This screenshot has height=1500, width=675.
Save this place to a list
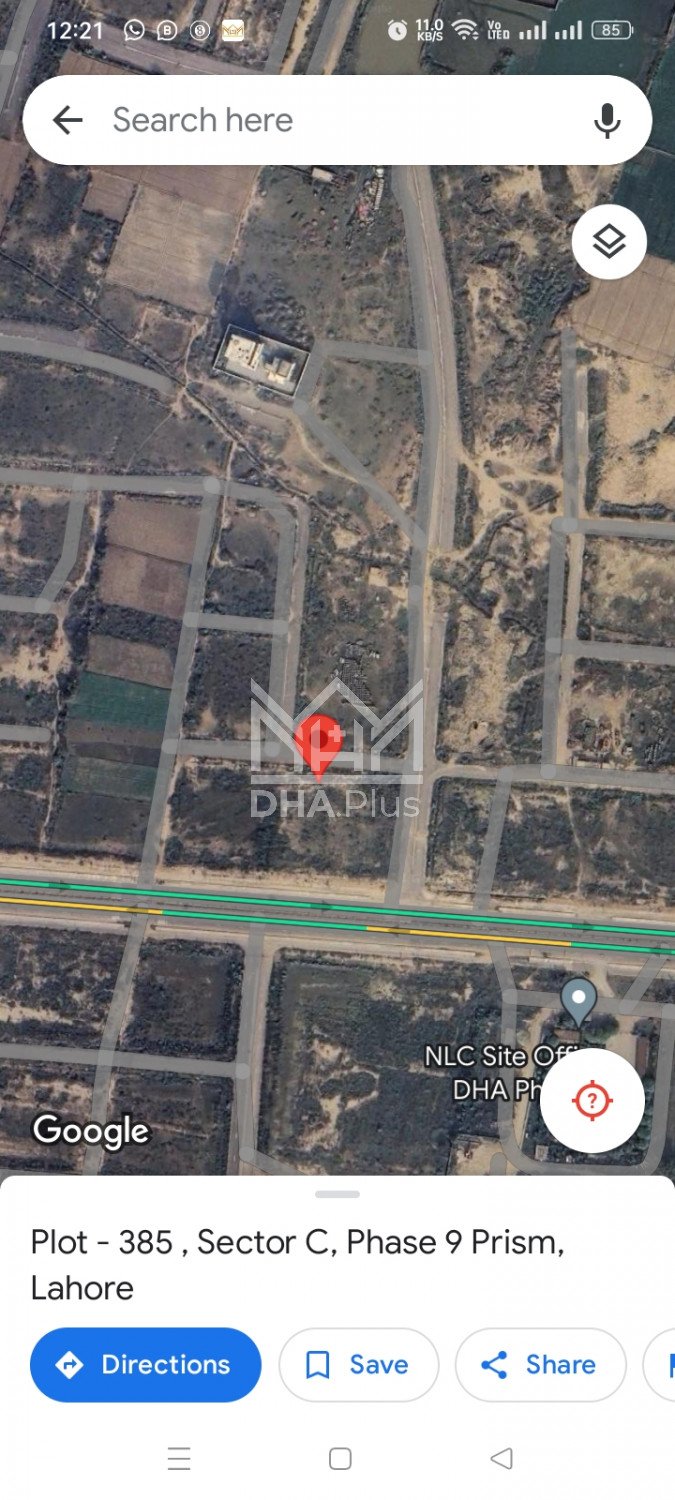(358, 1365)
